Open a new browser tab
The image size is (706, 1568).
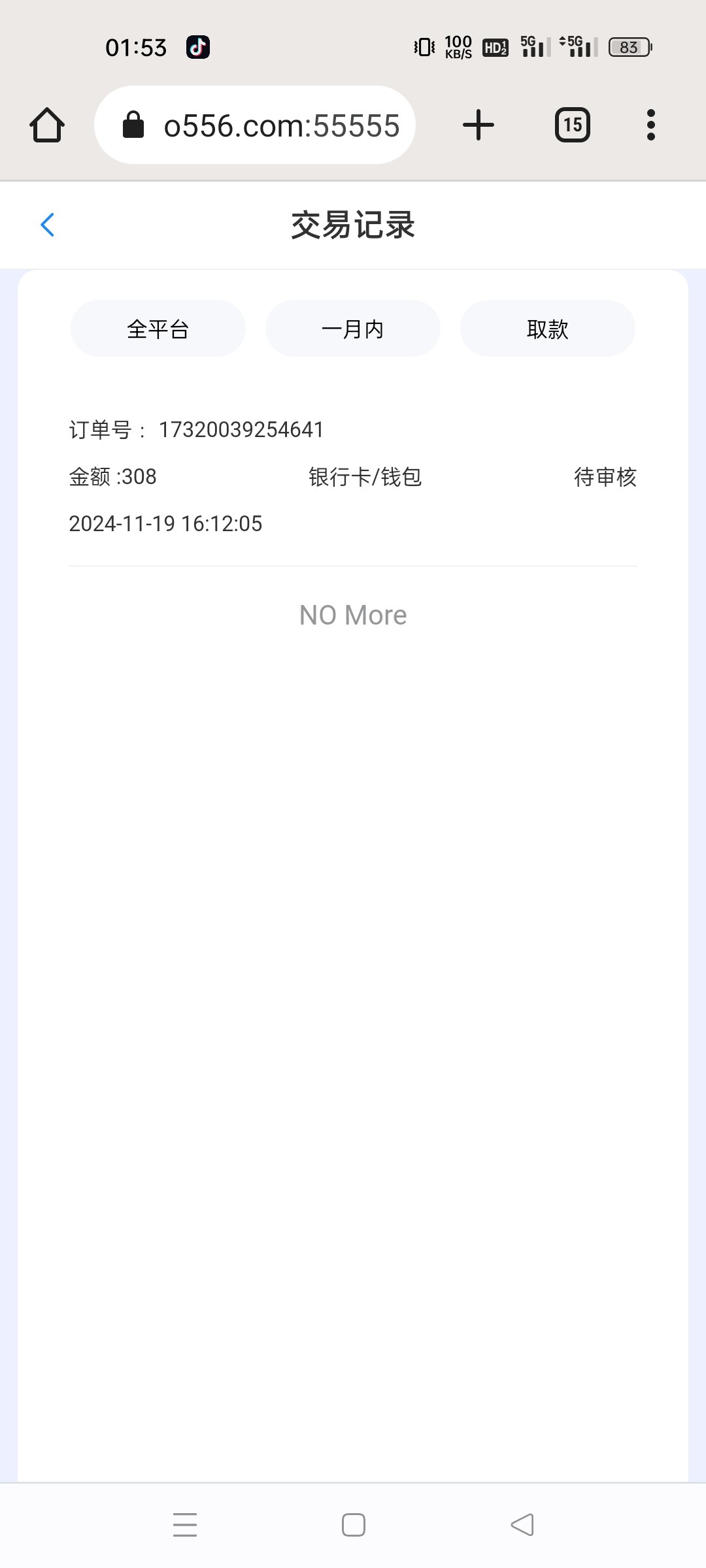(x=479, y=125)
